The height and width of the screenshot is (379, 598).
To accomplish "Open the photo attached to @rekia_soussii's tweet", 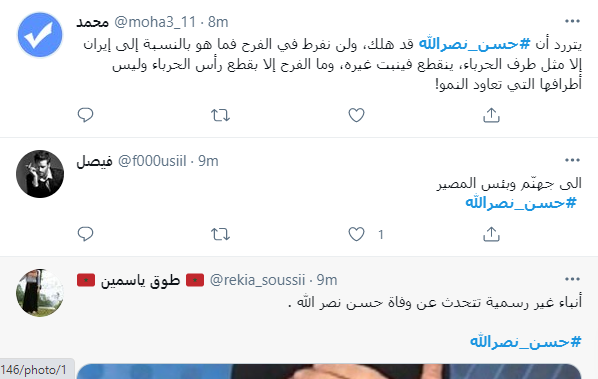I will click(x=329, y=371).
